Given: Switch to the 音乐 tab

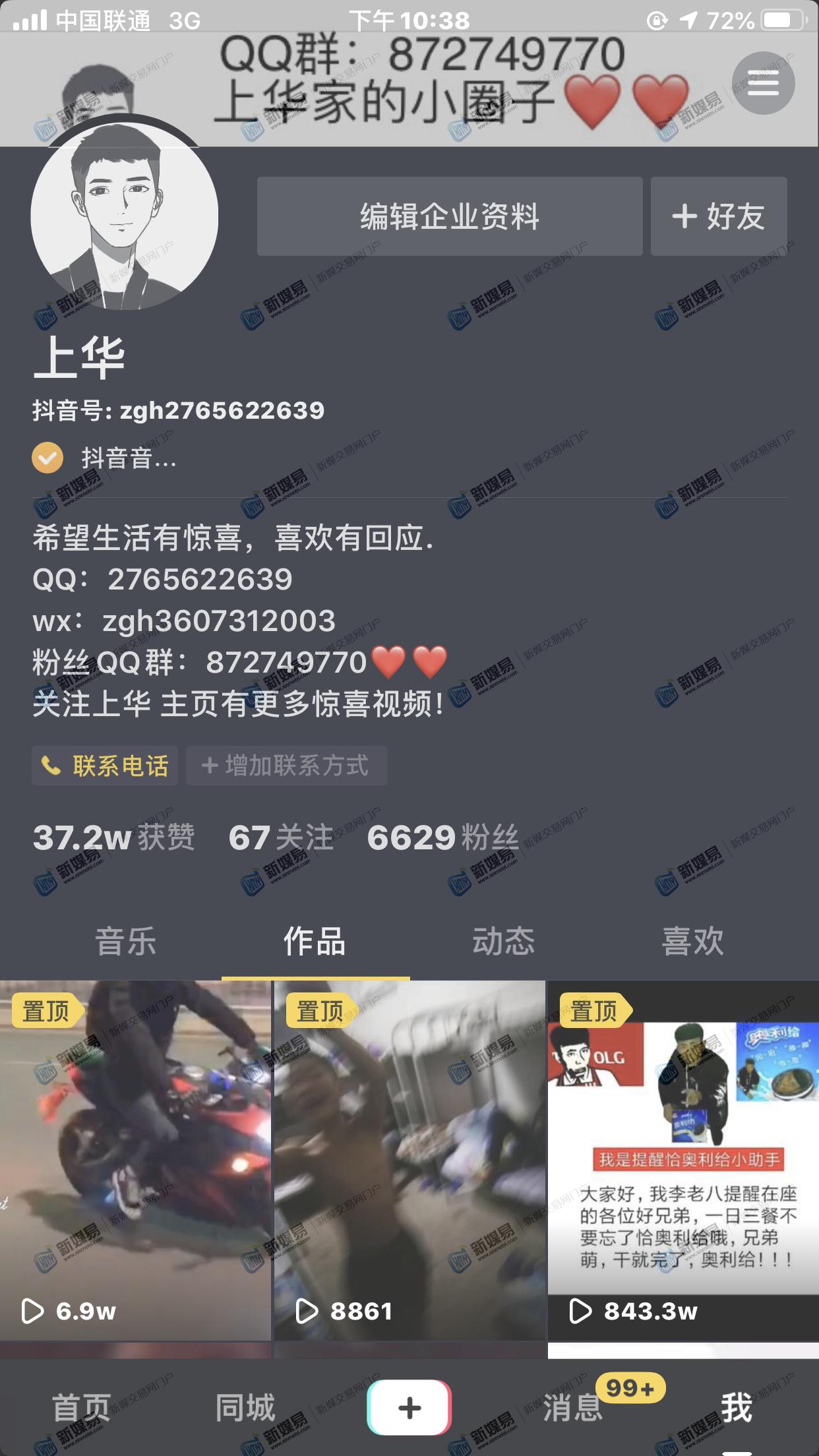Looking at the screenshot, I should tap(126, 941).
